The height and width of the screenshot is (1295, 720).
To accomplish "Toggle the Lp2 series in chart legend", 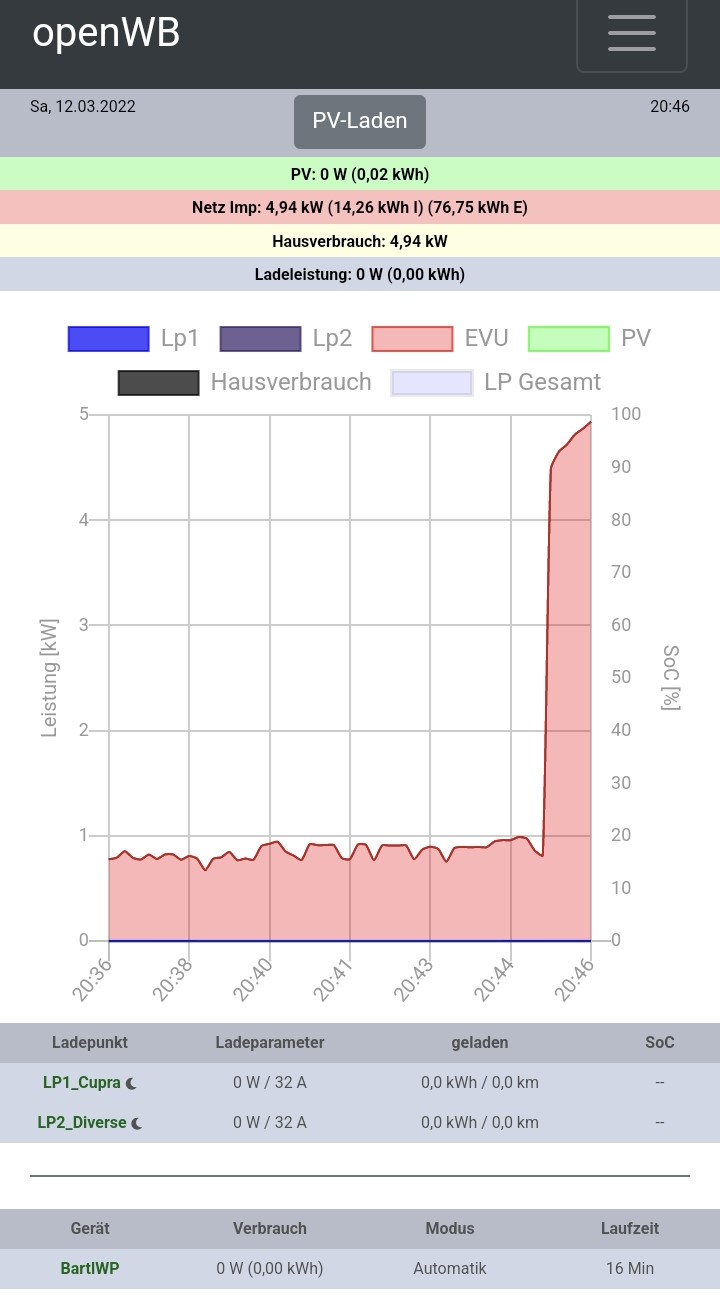I will (x=285, y=339).
